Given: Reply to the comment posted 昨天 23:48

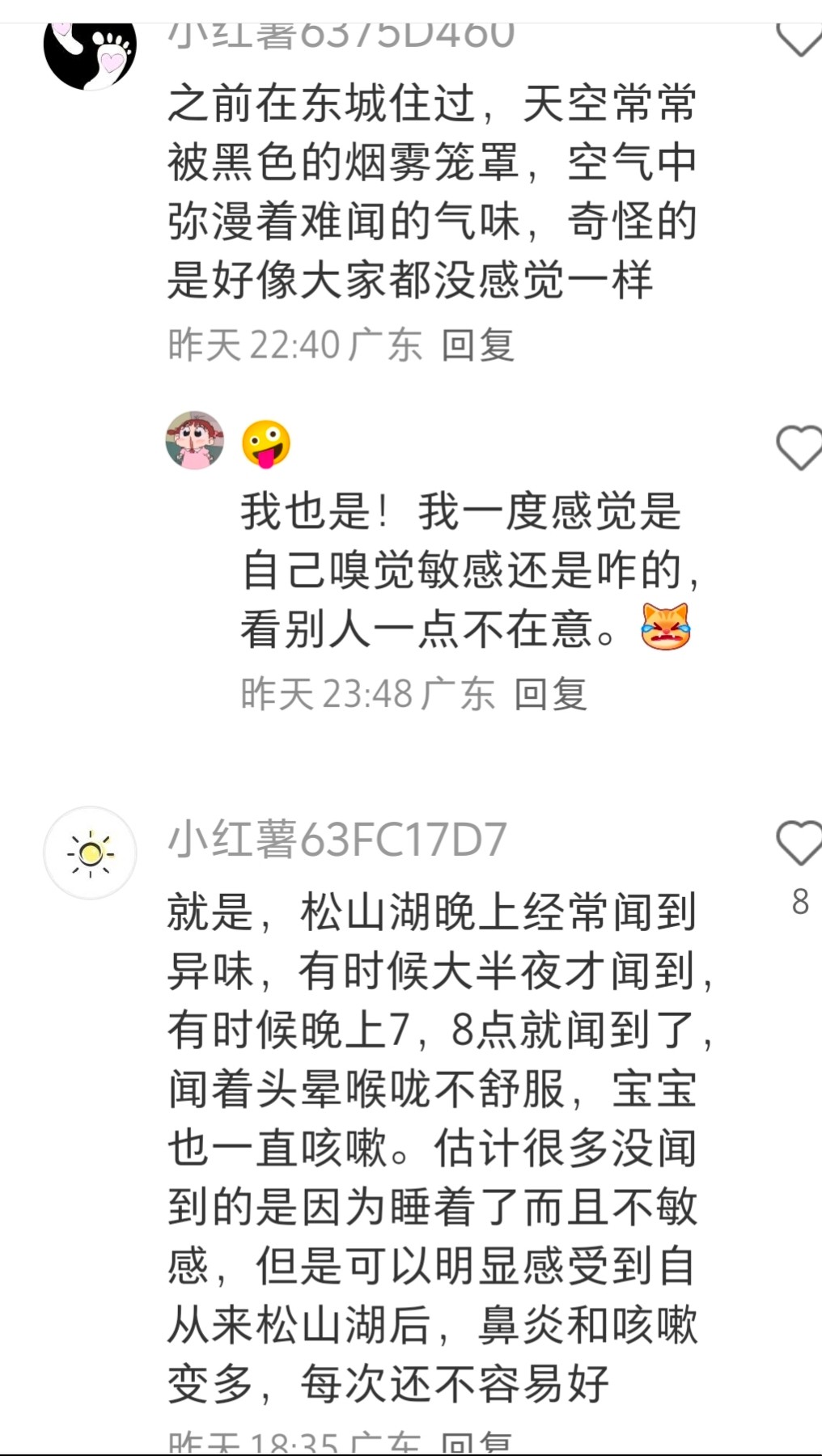Looking at the screenshot, I should 550,695.
